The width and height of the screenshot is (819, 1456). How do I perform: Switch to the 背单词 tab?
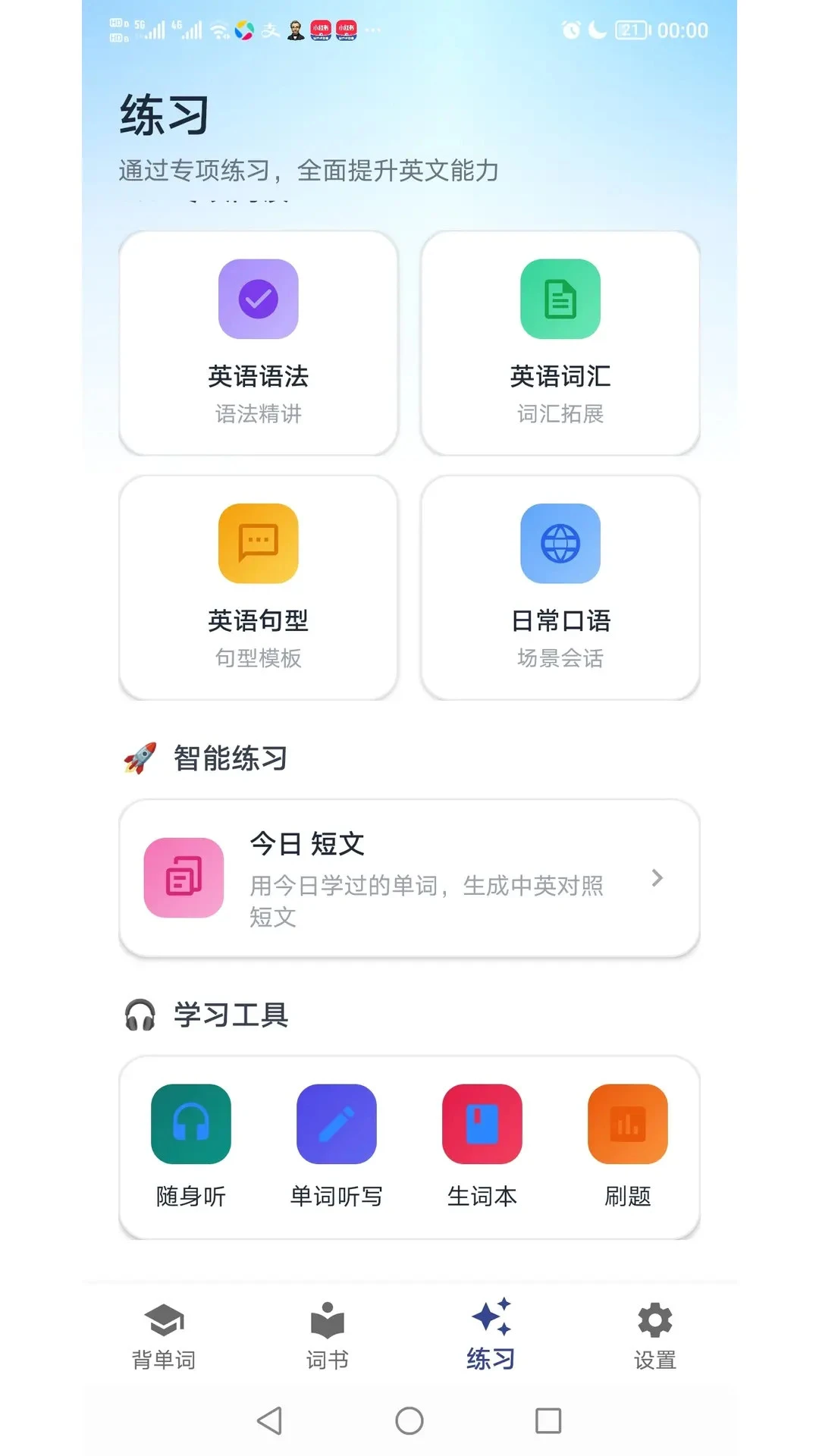tap(164, 1337)
